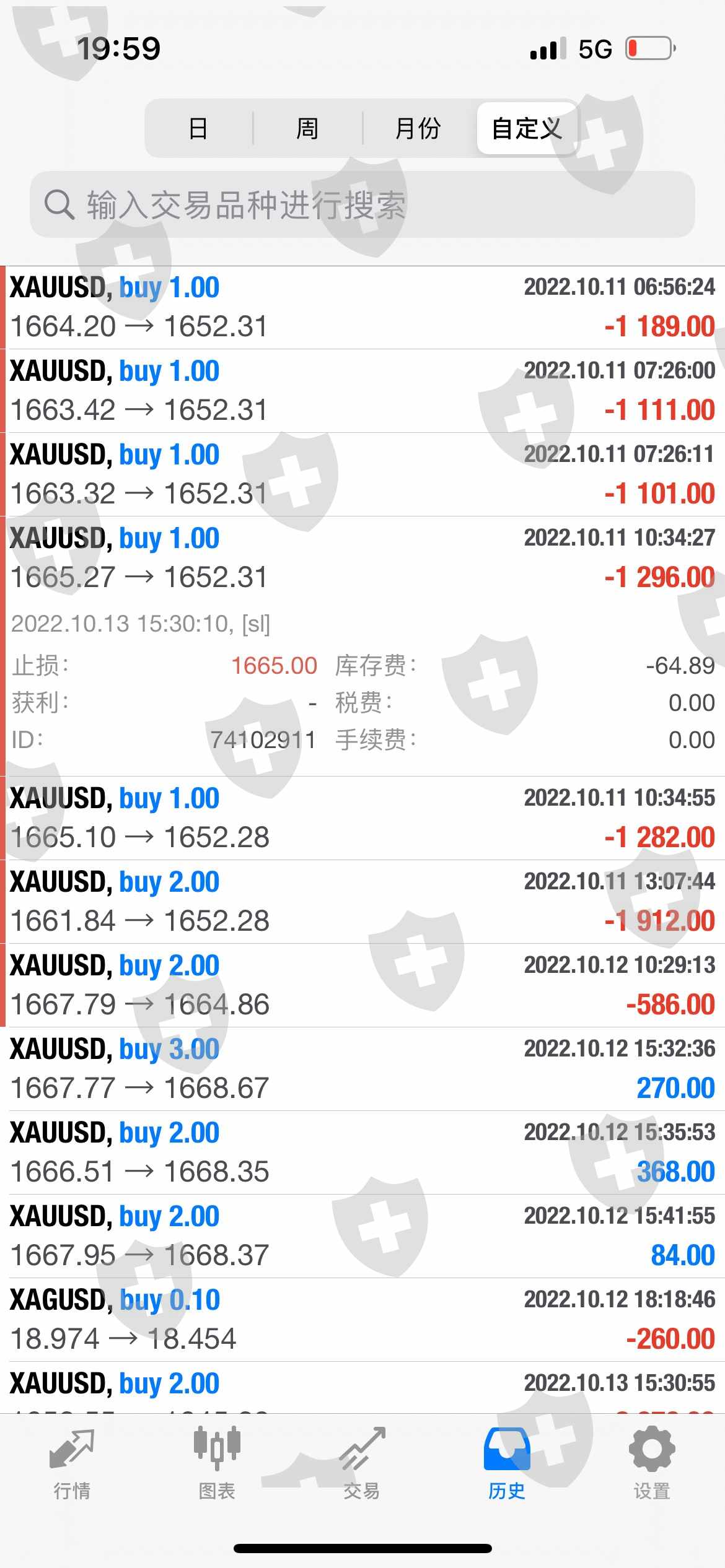Expand the XAUUSD trade with profit 270.00
Viewport: 725px width, 1568px height.
(362, 1069)
